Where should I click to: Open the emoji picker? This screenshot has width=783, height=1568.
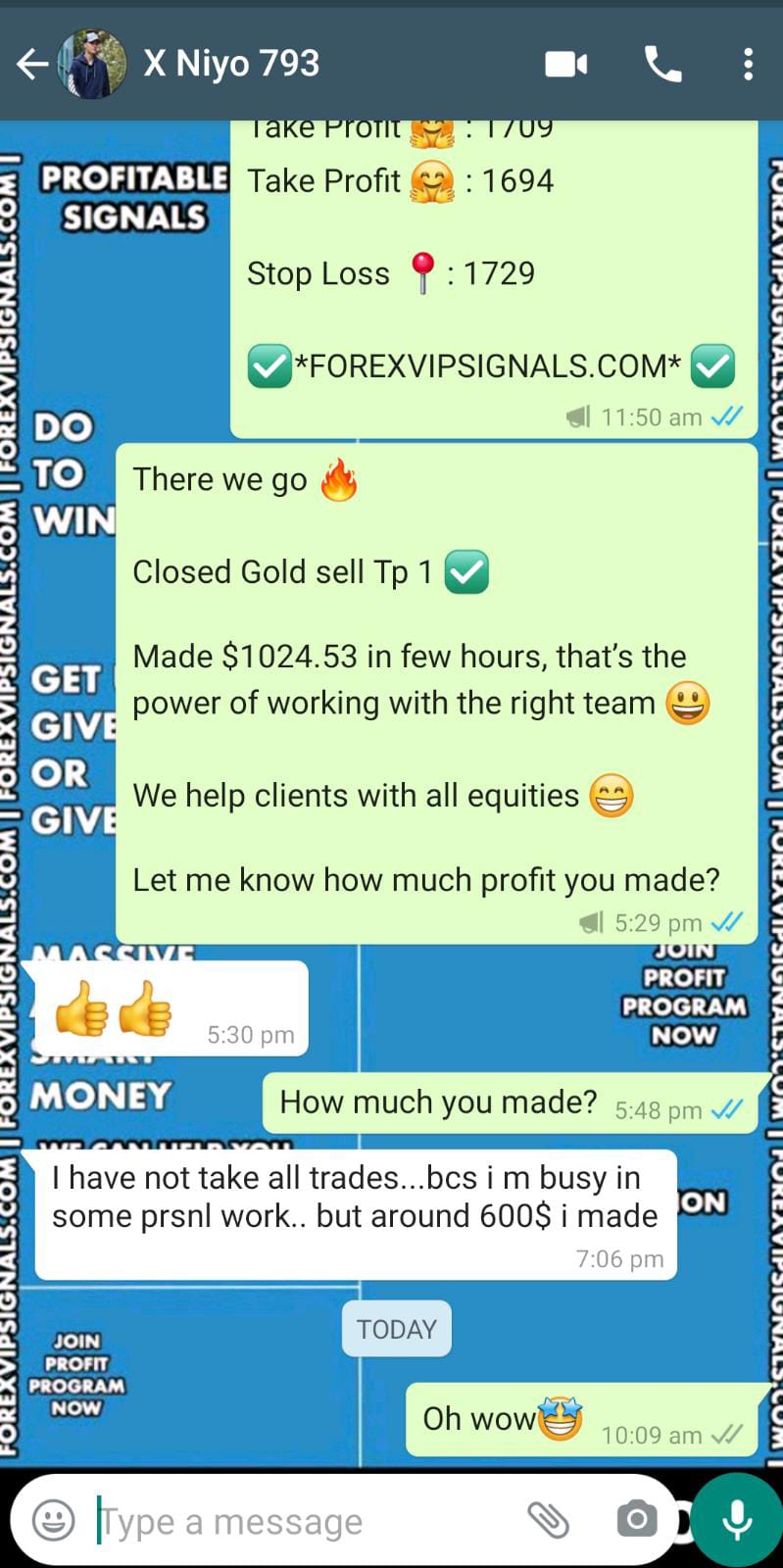[x=53, y=1520]
